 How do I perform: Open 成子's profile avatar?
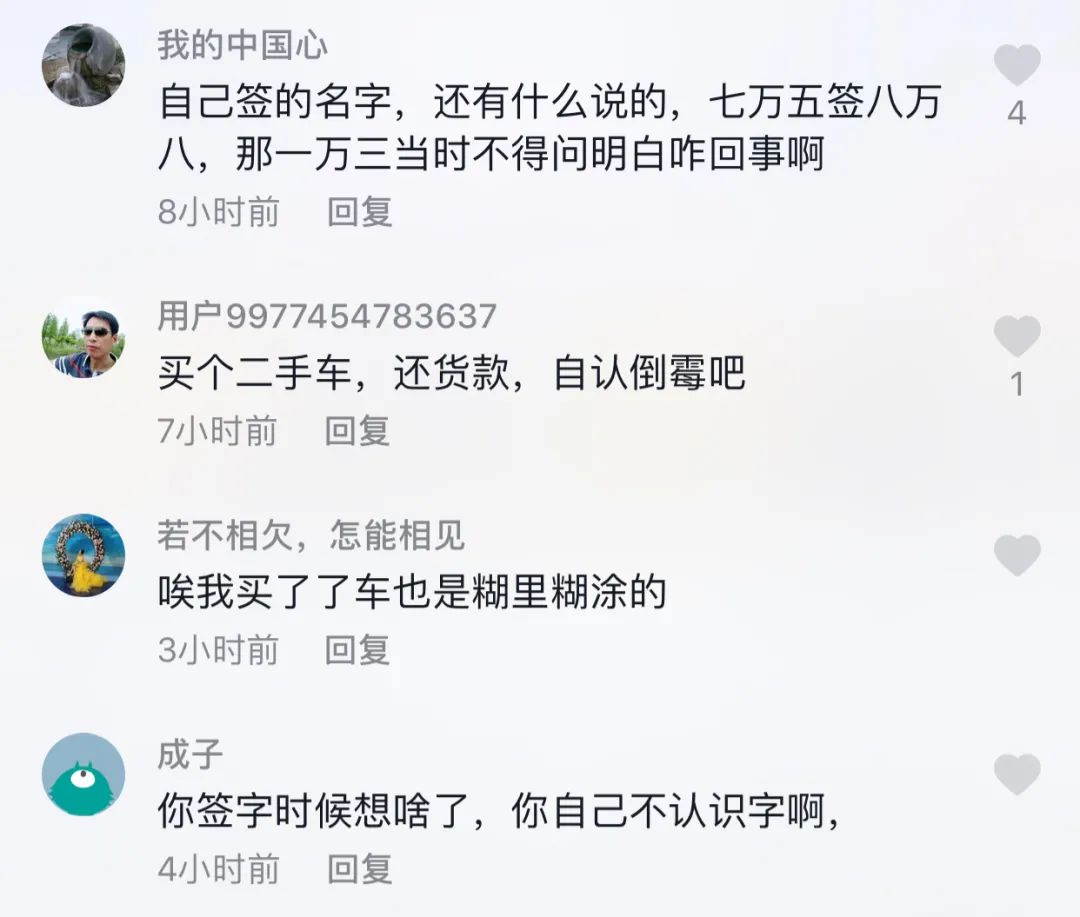click(83, 774)
